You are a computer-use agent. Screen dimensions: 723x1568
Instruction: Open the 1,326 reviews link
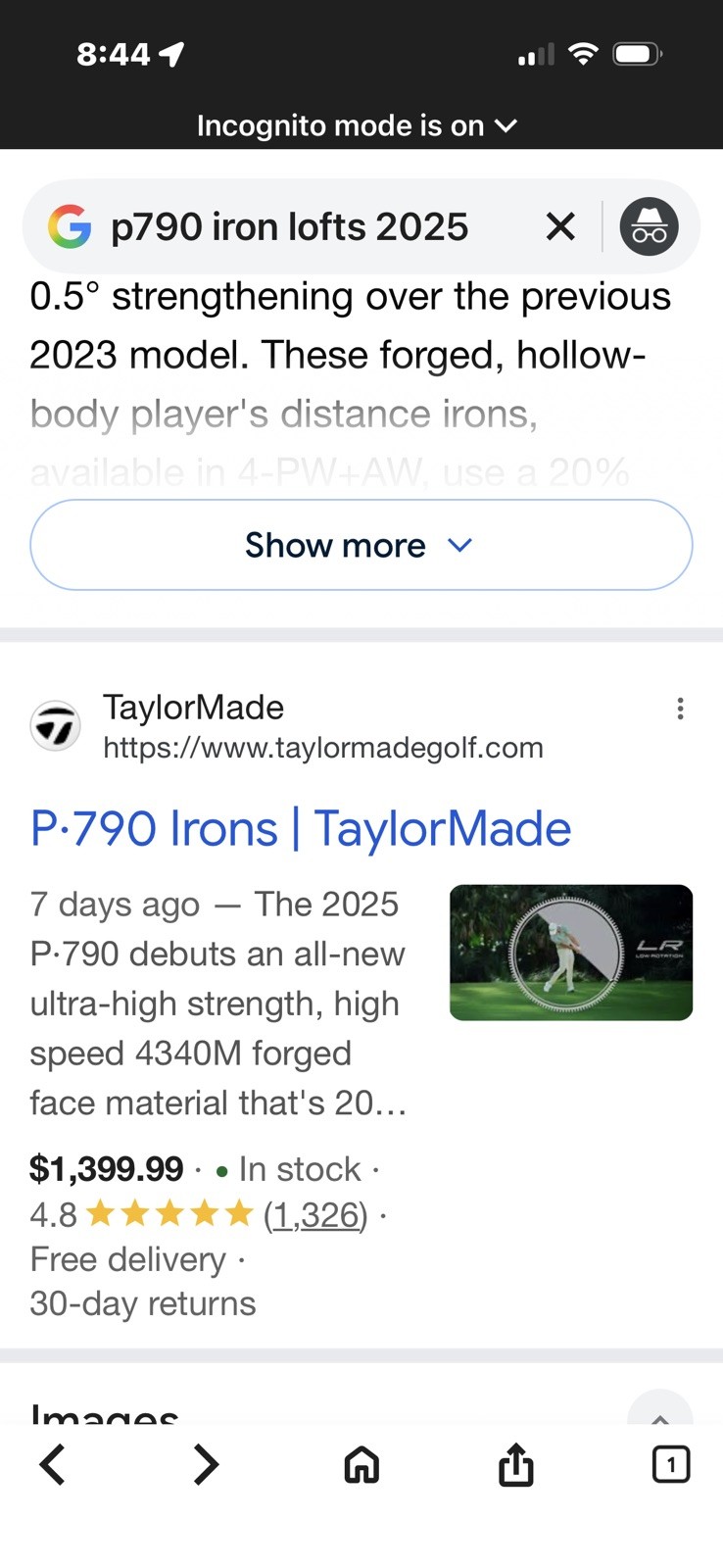point(315,1215)
